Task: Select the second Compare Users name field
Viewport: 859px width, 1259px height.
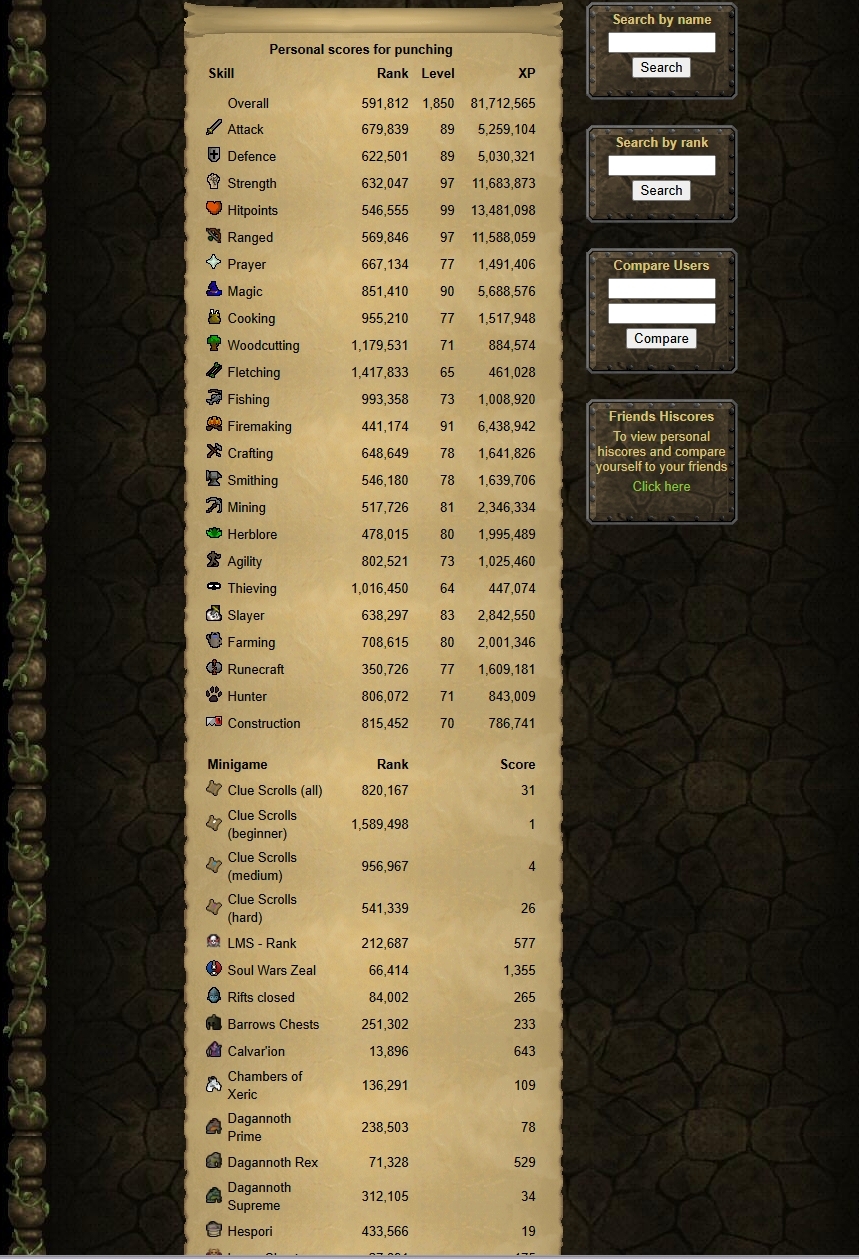Action: click(x=661, y=313)
